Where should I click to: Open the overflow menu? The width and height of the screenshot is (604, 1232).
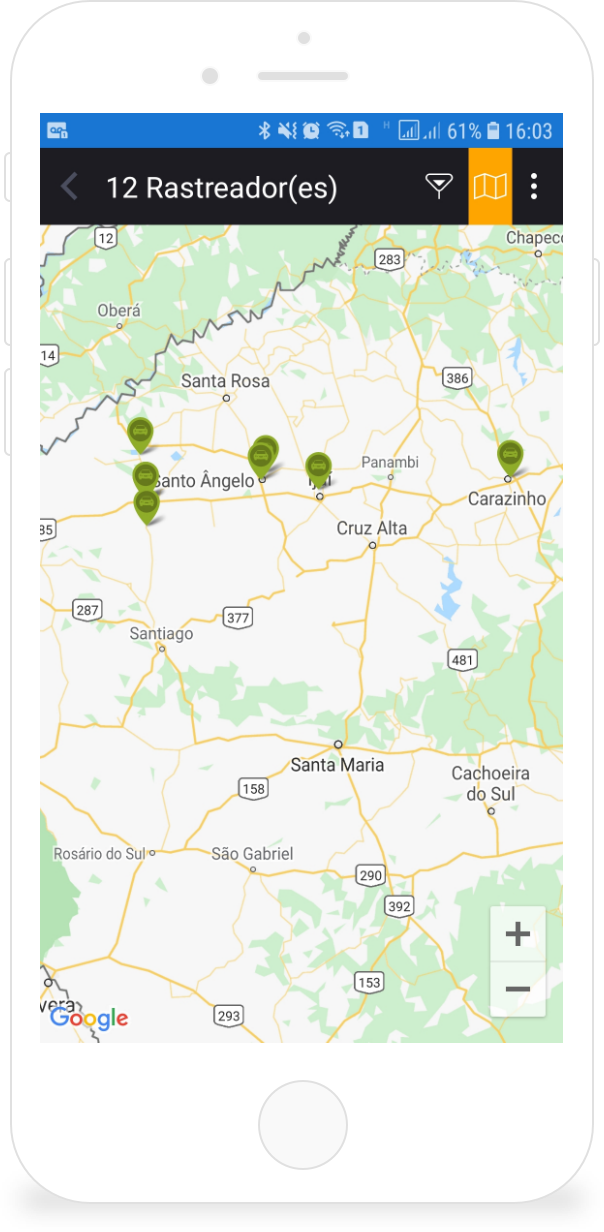click(534, 186)
